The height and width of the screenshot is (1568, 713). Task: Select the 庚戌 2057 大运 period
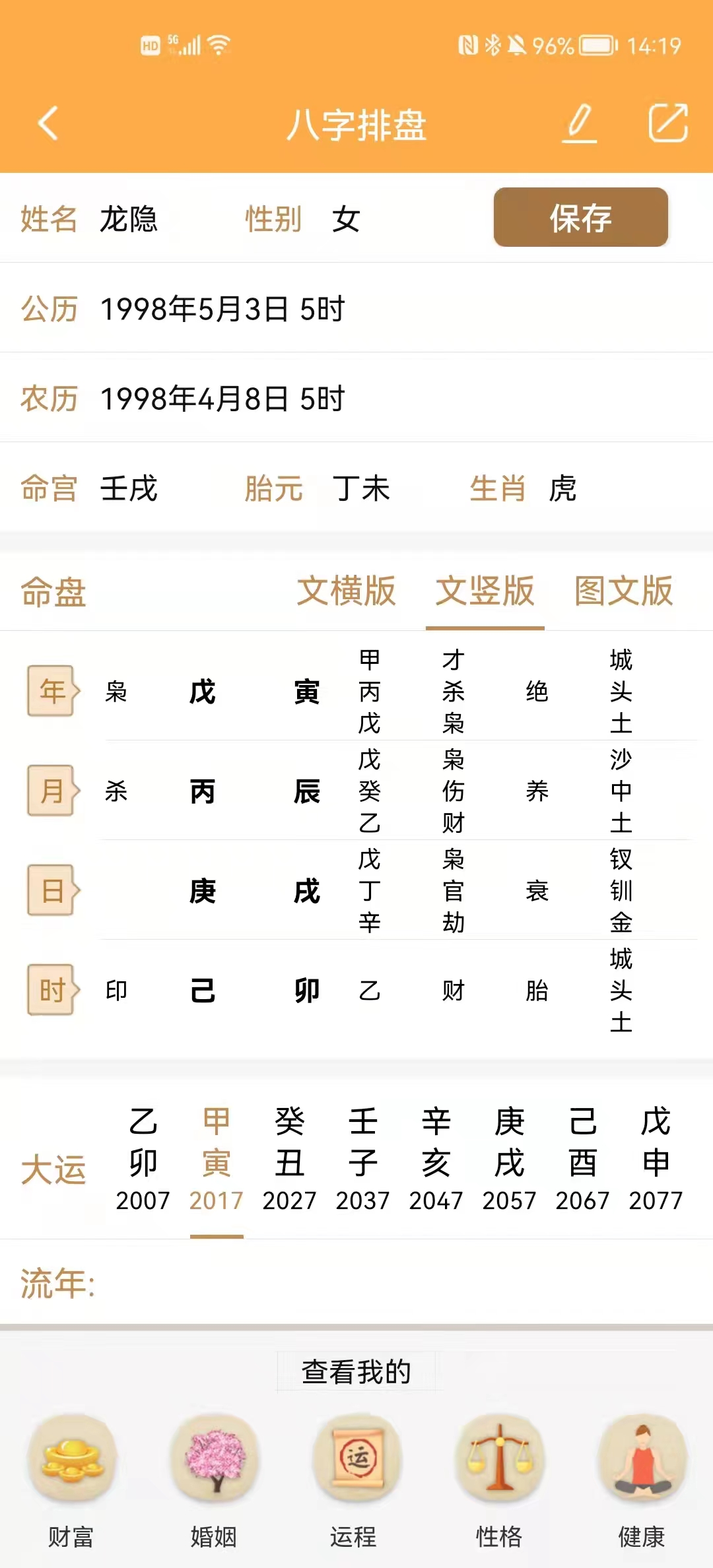[509, 1160]
